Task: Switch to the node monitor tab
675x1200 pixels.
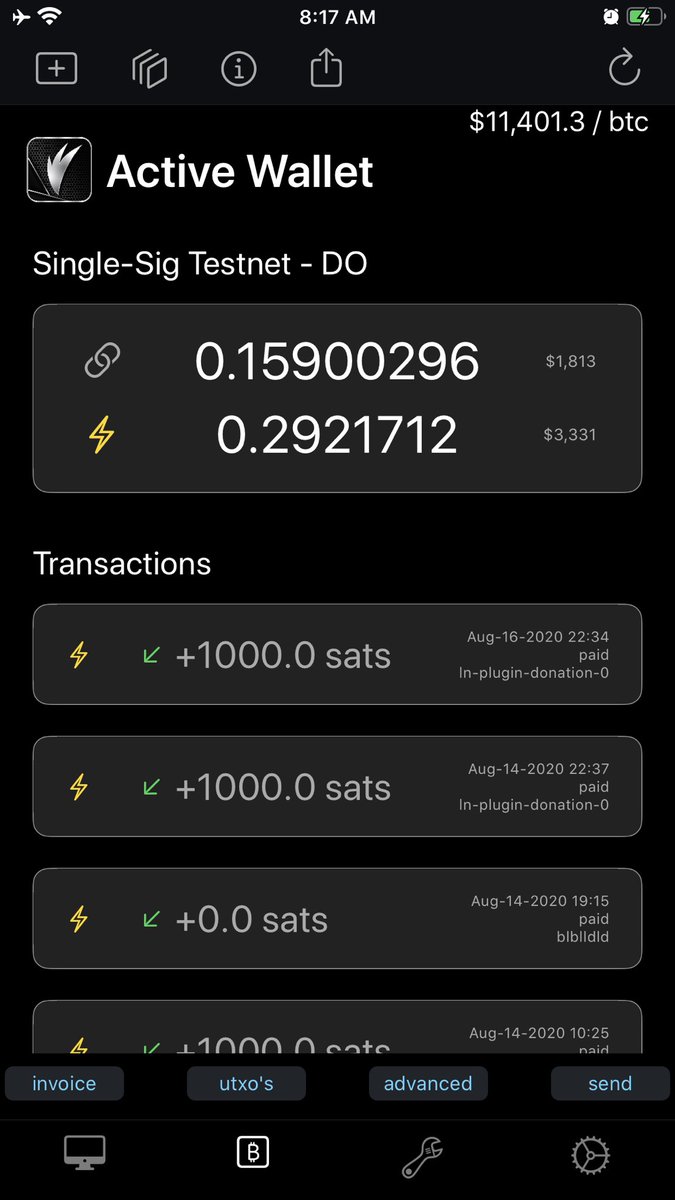Action: (x=85, y=1153)
